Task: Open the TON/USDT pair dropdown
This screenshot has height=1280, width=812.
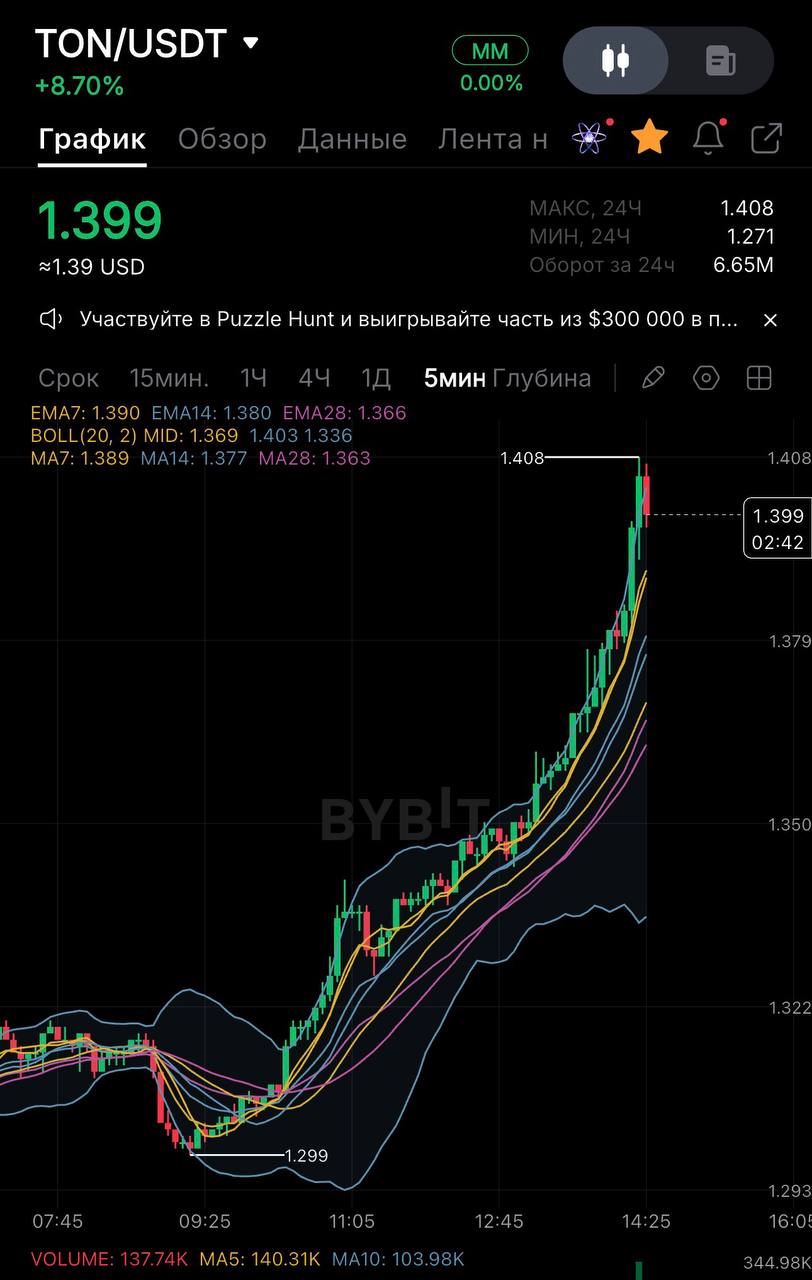Action: pyautogui.click(x=251, y=43)
